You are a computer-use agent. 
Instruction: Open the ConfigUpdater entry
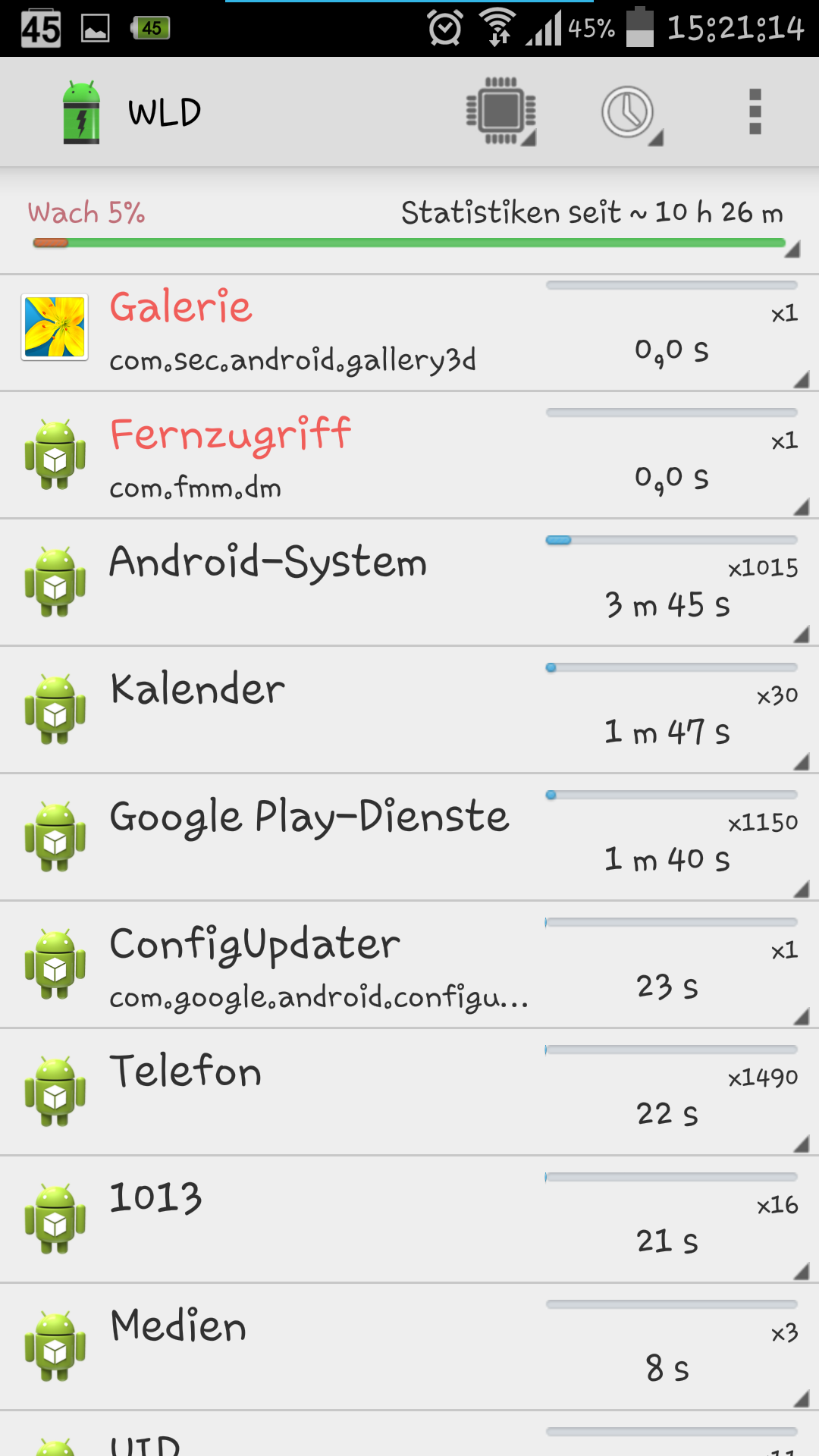[409, 965]
